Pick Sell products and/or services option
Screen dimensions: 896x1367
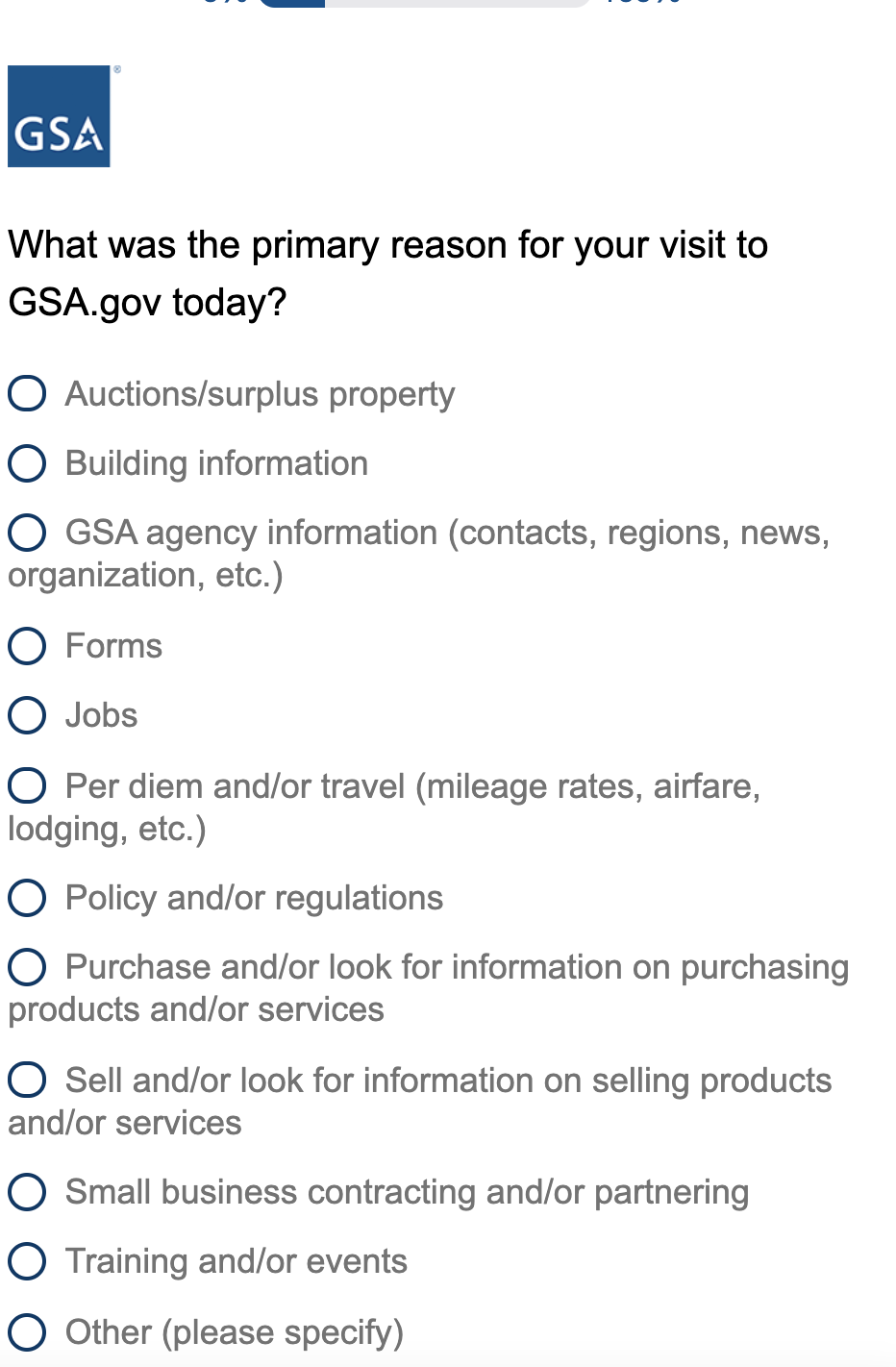click(x=27, y=1080)
